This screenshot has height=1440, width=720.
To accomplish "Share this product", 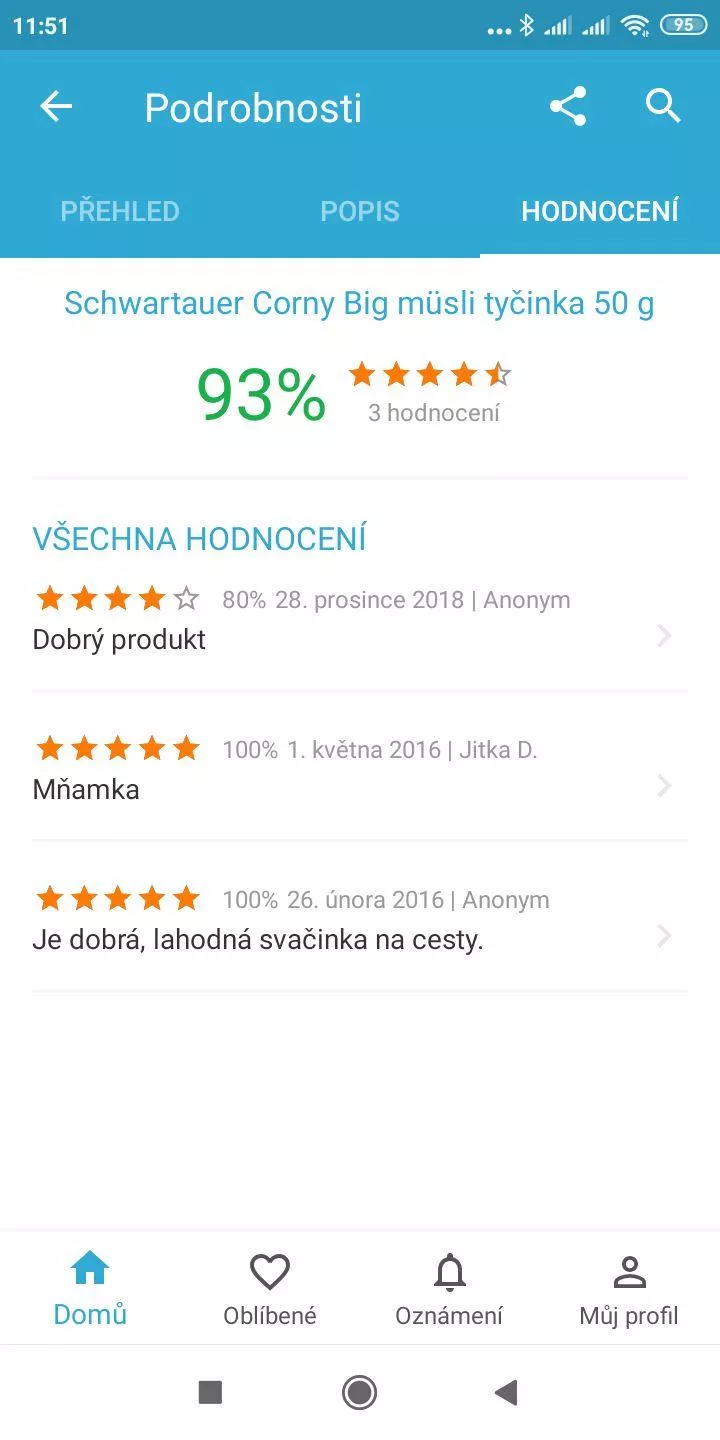I will (x=568, y=107).
